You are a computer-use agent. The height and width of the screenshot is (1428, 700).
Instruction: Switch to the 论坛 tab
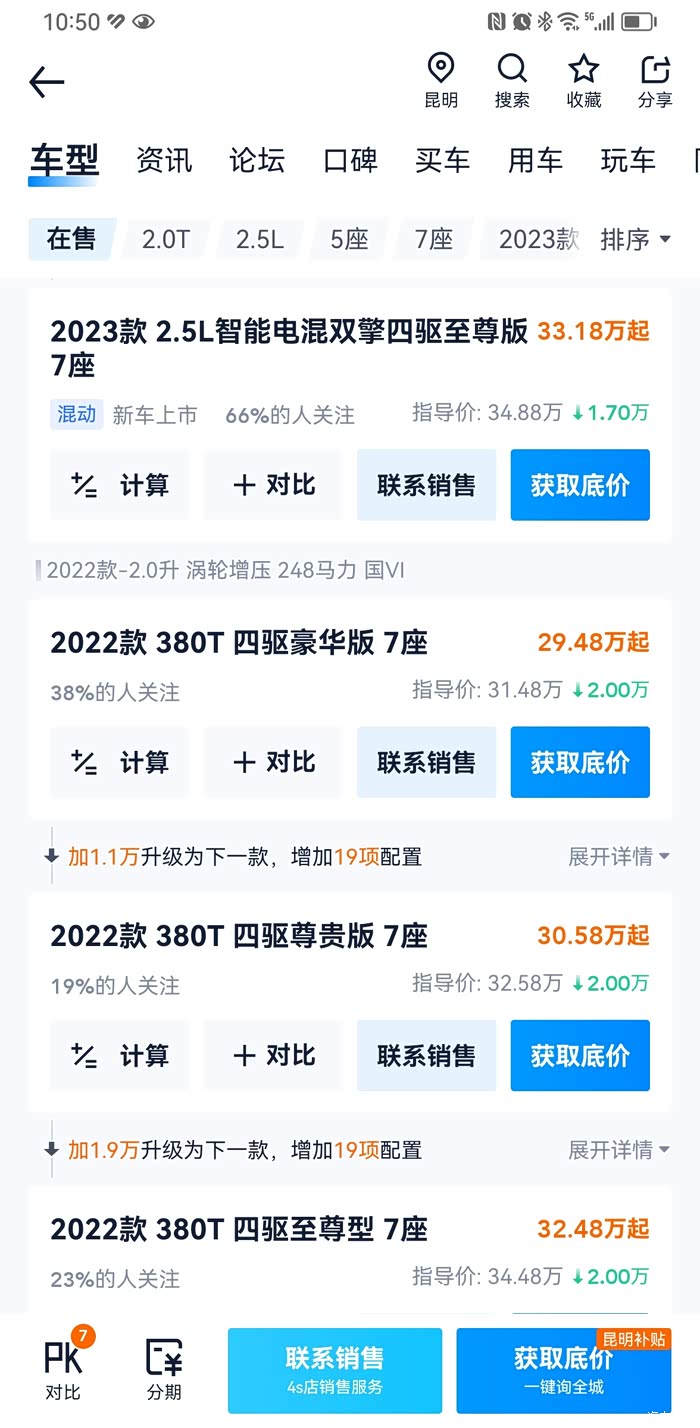257,161
